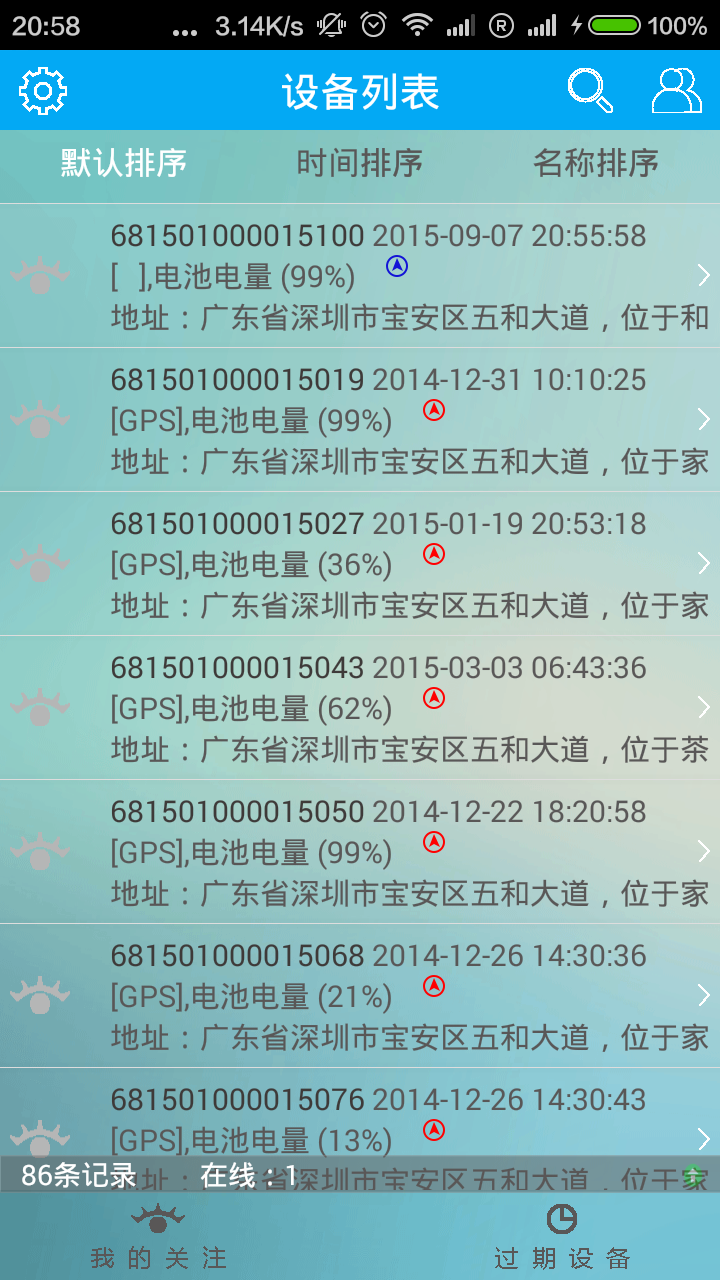Screen dimensions: 720x1280
Task: Switch to the 过期设备 tab
Action: [x=561, y=1236]
